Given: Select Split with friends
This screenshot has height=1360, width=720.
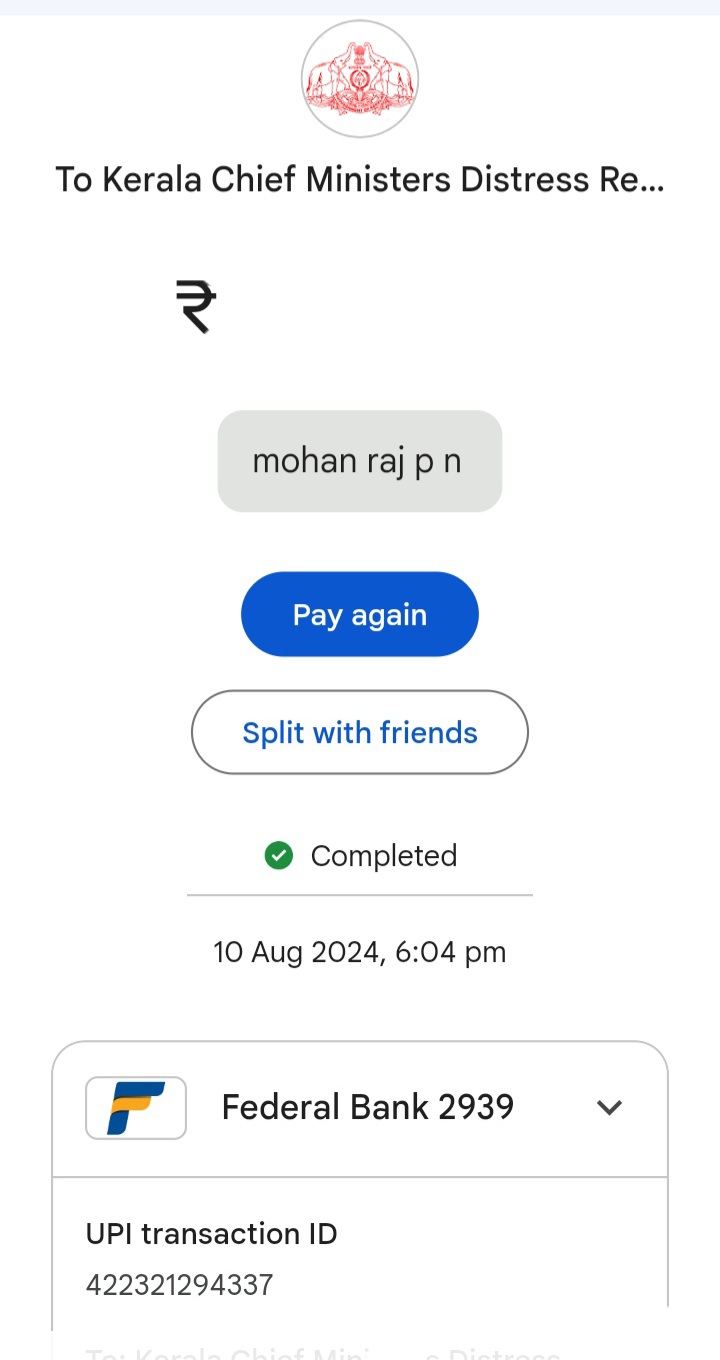Looking at the screenshot, I should pos(360,732).
